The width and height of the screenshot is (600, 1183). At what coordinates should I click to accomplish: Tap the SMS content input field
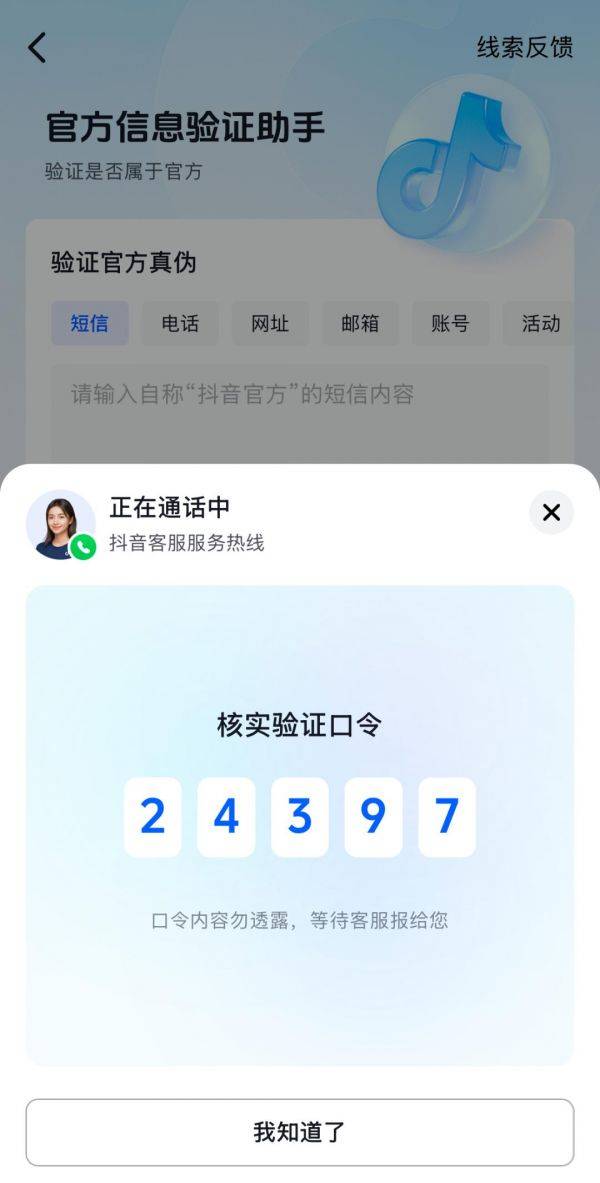pos(300,410)
